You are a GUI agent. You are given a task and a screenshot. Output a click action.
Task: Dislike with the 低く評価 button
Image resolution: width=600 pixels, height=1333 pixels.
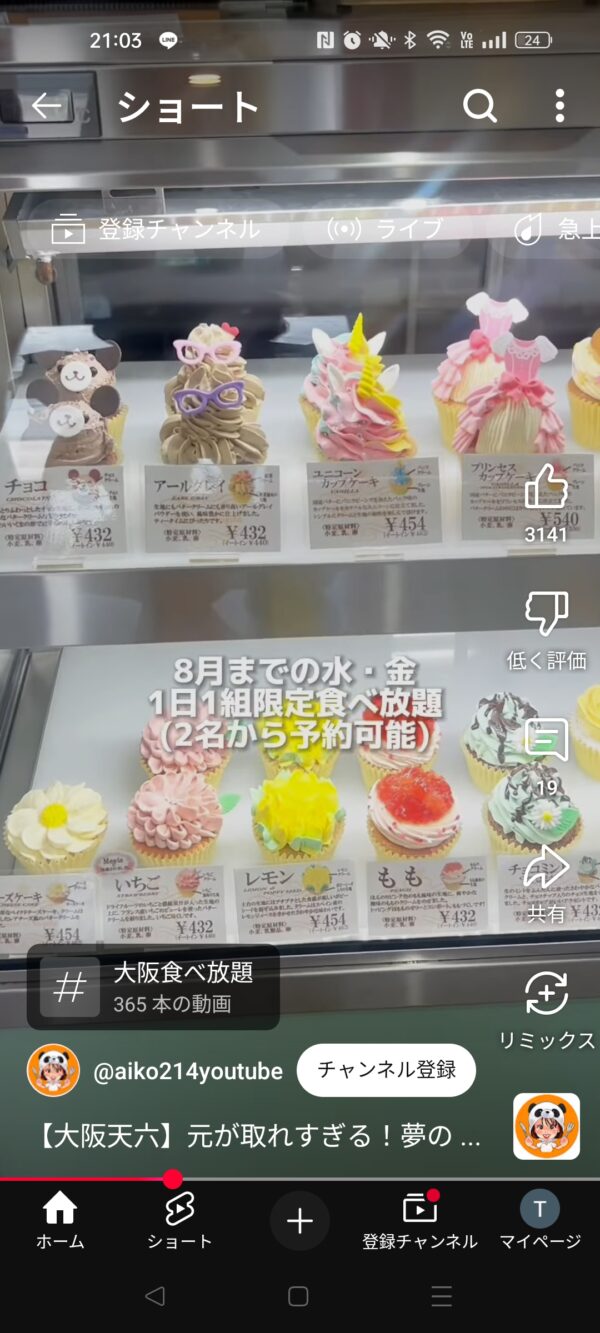[546, 615]
